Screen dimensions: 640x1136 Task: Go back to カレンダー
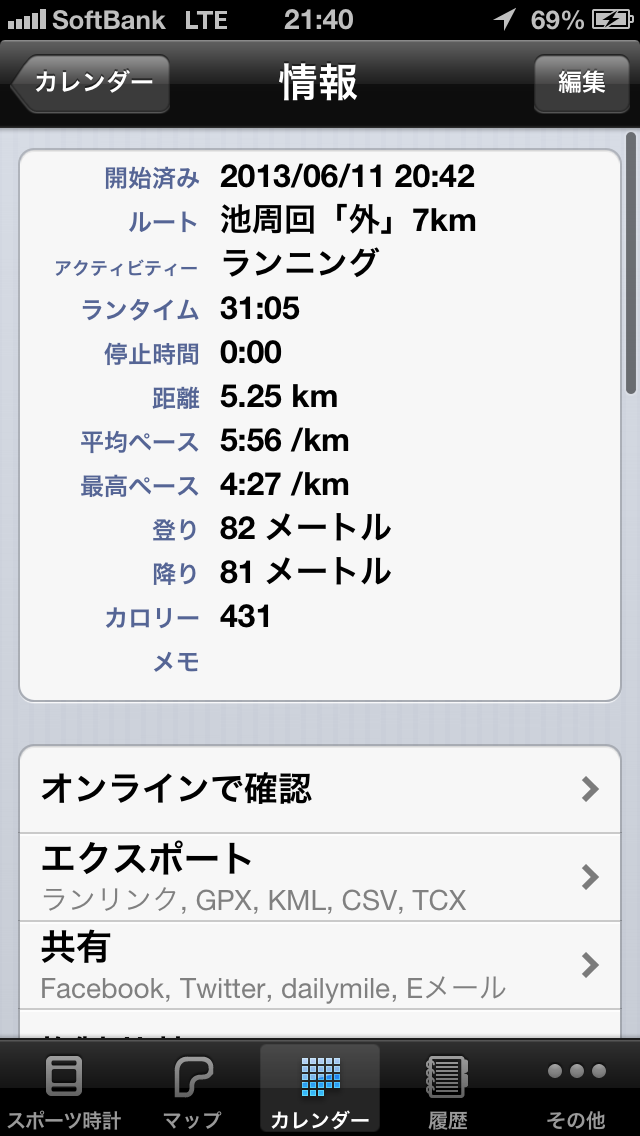(92, 83)
